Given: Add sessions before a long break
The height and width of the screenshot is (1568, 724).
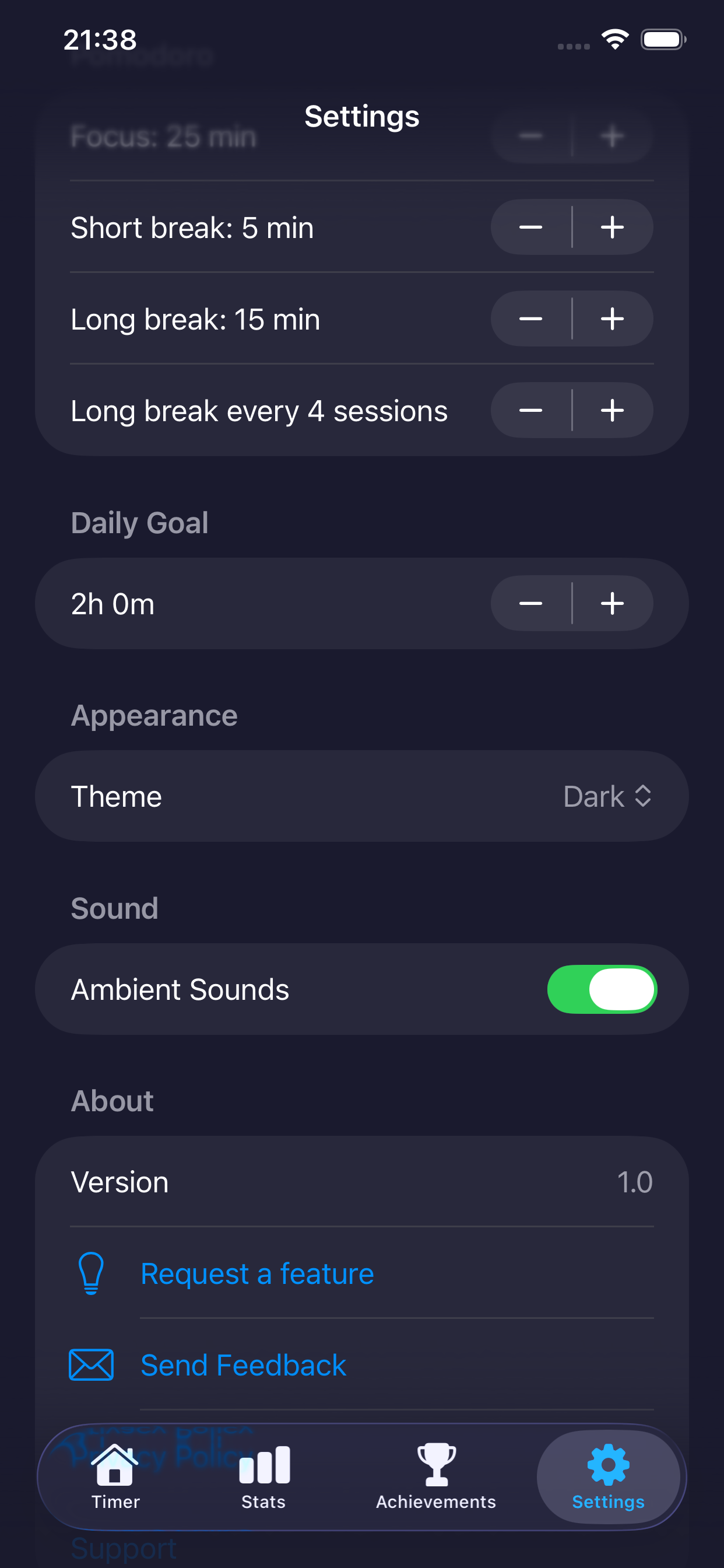Looking at the screenshot, I should 612,411.
